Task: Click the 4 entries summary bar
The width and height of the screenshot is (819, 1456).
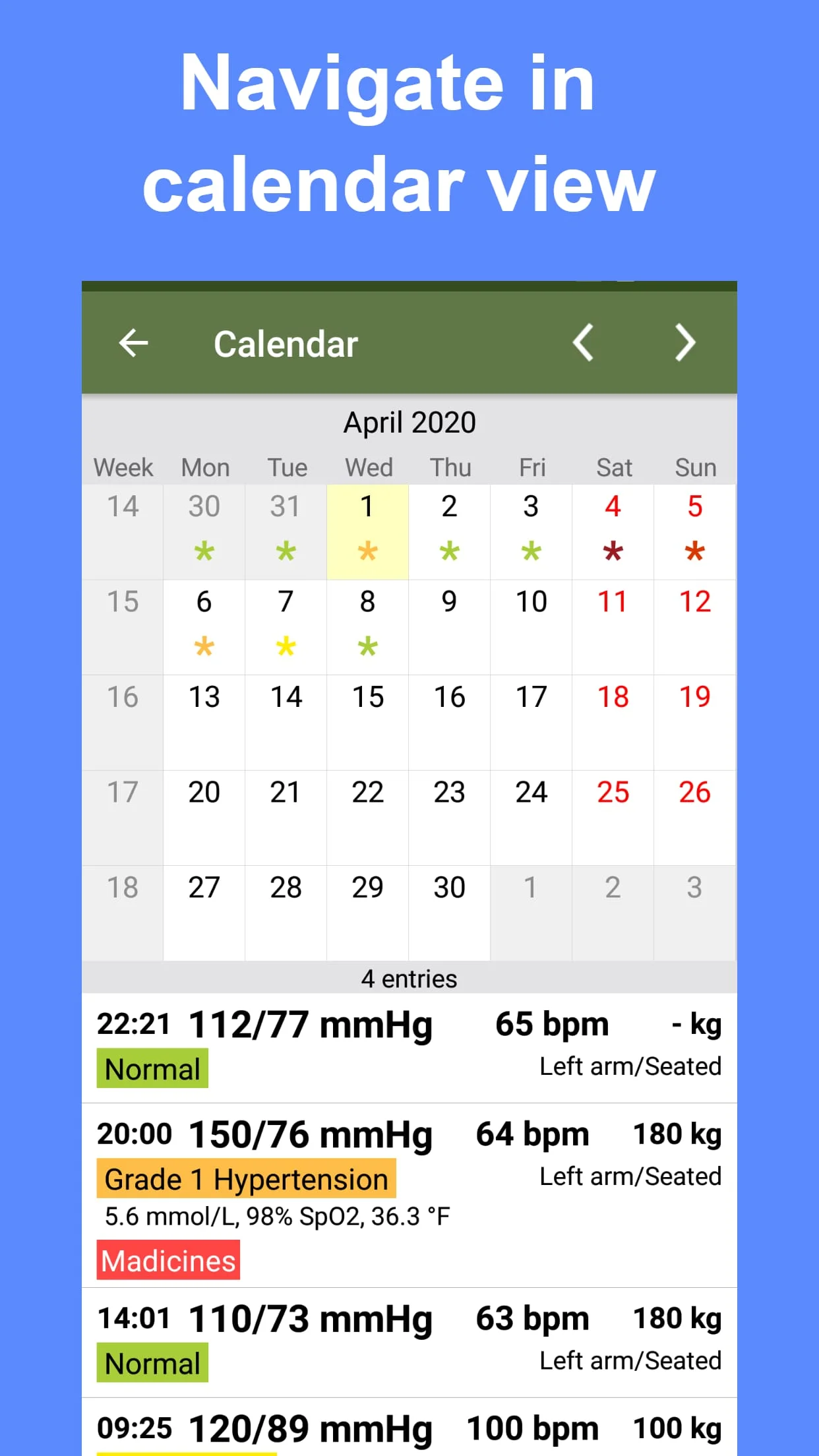Action: tap(409, 979)
